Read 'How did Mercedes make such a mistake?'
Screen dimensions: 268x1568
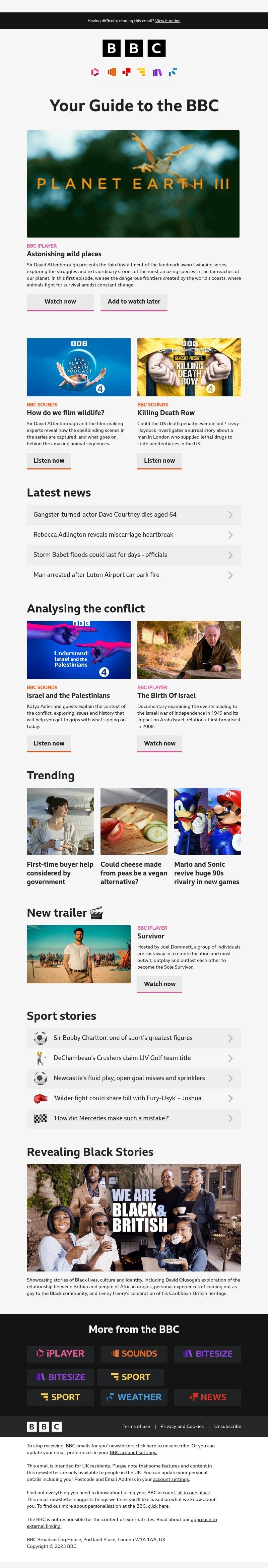pos(133,1118)
